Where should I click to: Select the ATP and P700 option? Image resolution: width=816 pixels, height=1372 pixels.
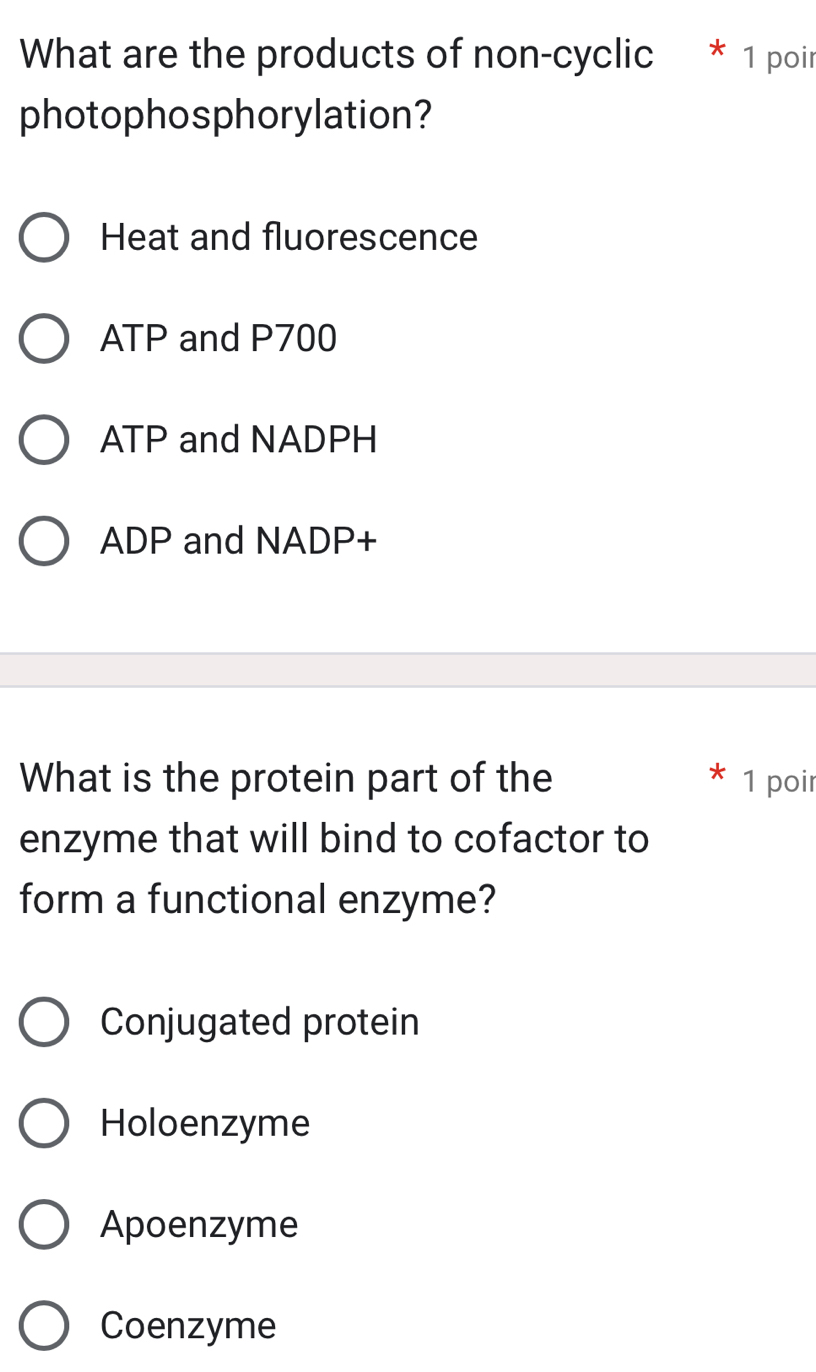coord(44,339)
